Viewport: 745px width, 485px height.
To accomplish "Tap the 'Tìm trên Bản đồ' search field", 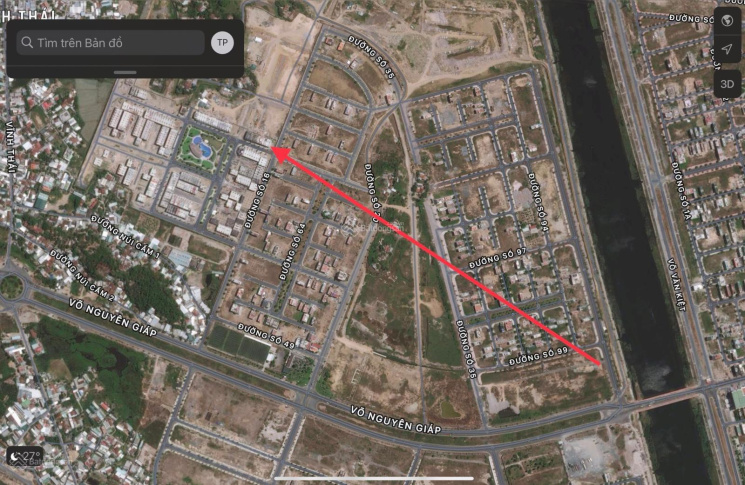I will click(110, 43).
